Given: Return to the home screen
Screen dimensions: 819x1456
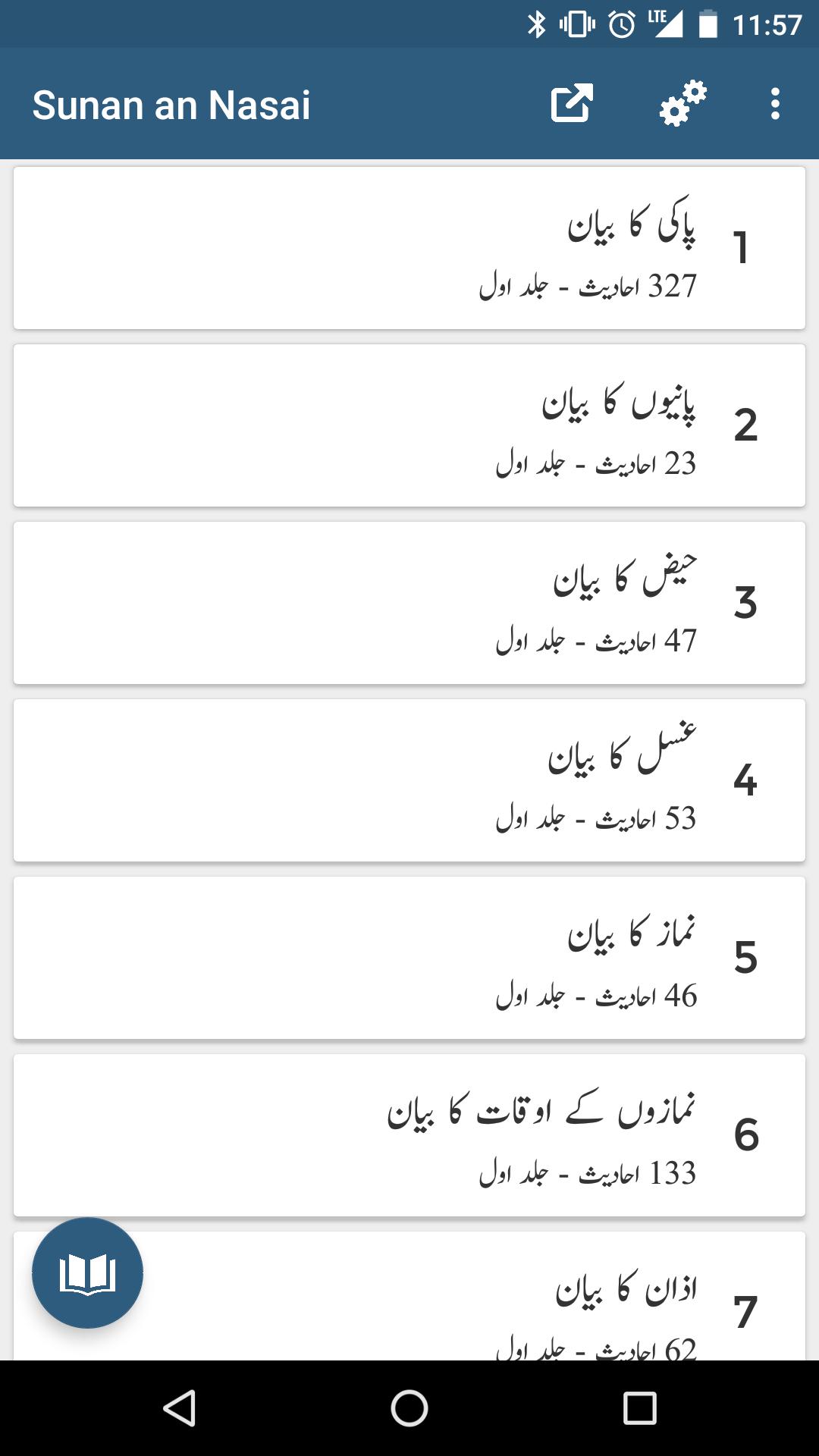Looking at the screenshot, I should point(409,1408).
